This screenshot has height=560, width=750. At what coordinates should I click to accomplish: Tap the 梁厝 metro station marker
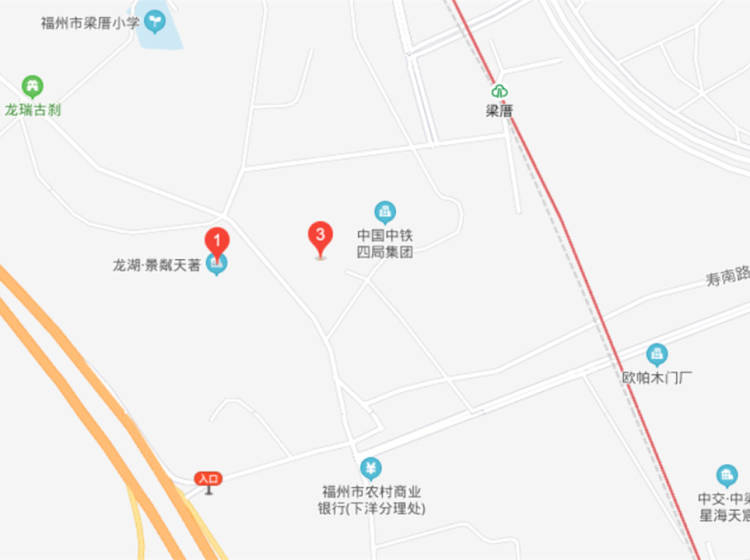pos(499,92)
